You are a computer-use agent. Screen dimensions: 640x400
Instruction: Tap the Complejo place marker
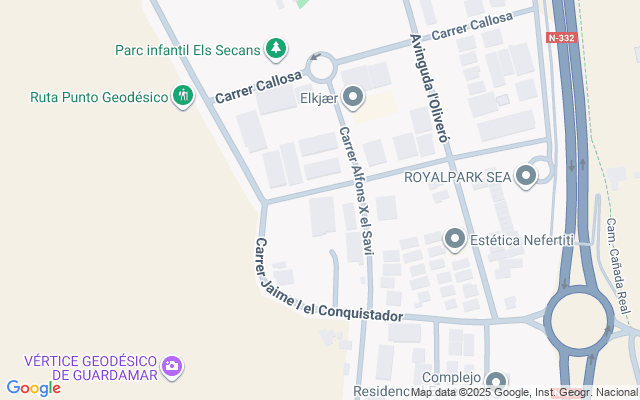point(497,381)
